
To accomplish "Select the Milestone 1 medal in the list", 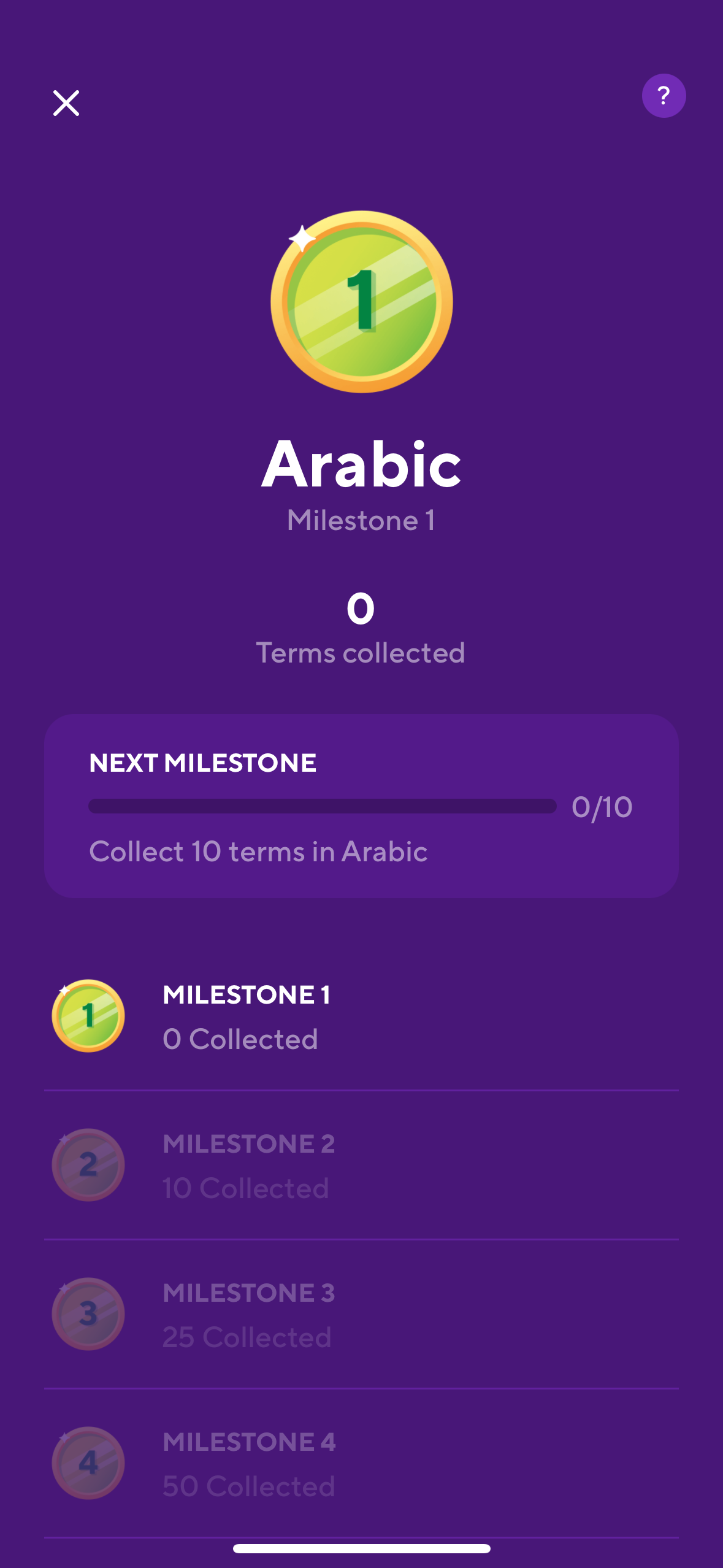I will [x=88, y=1015].
